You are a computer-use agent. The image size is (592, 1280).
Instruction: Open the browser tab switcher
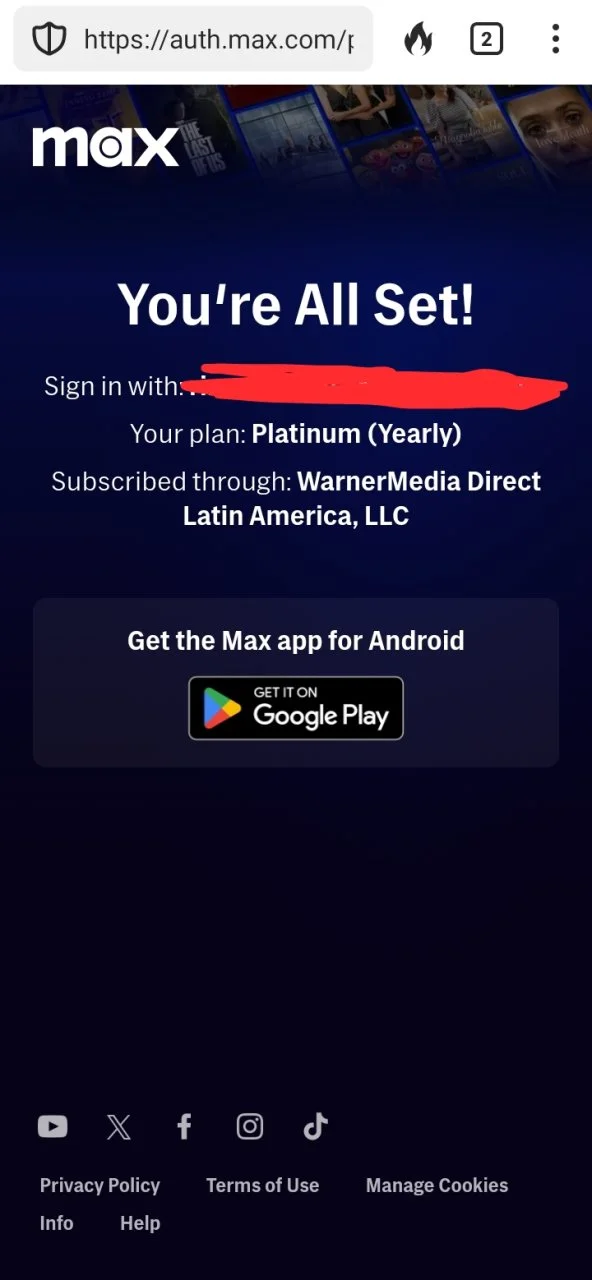(486, 40)
